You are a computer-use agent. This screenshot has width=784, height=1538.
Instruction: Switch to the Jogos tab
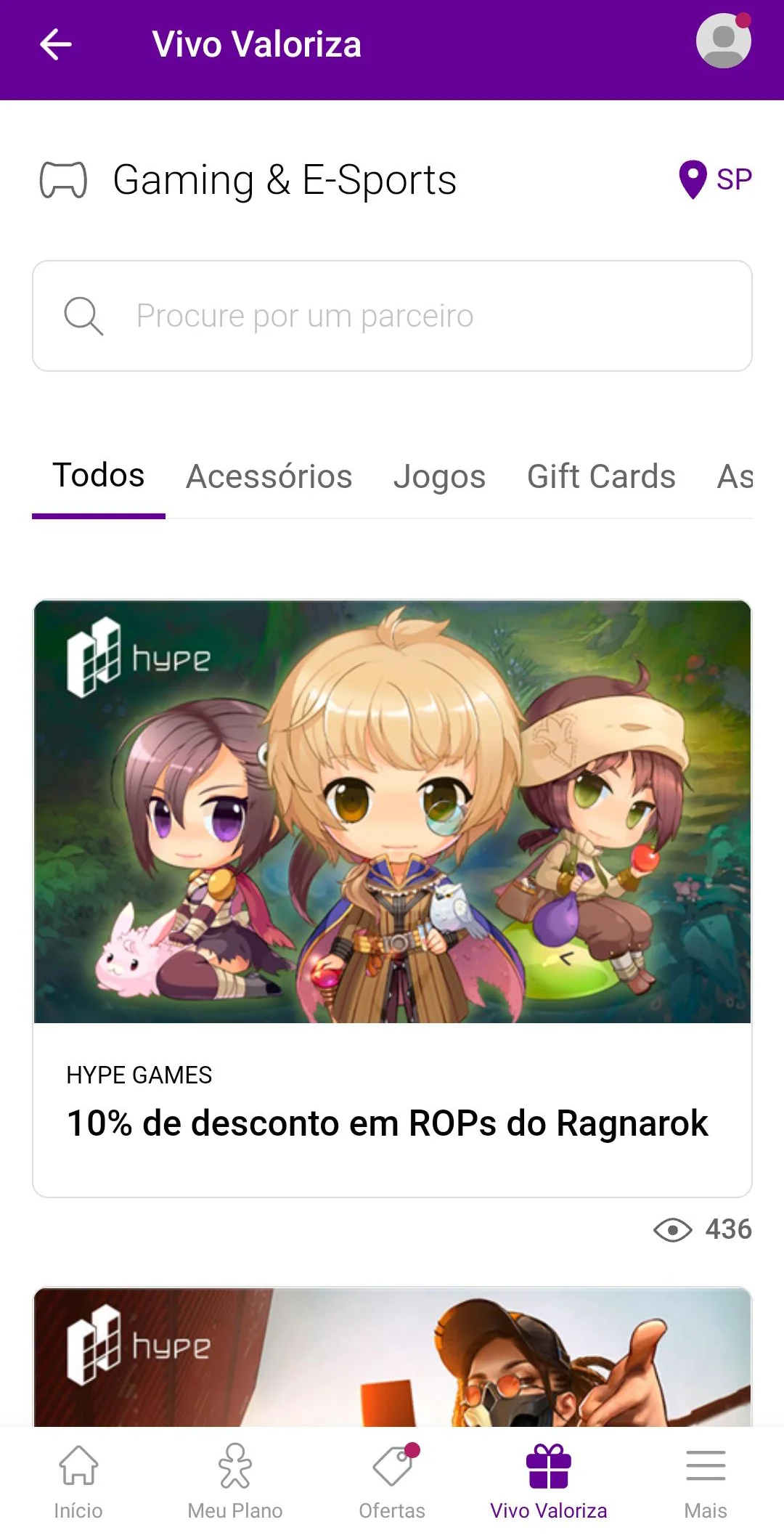point(439,477)
